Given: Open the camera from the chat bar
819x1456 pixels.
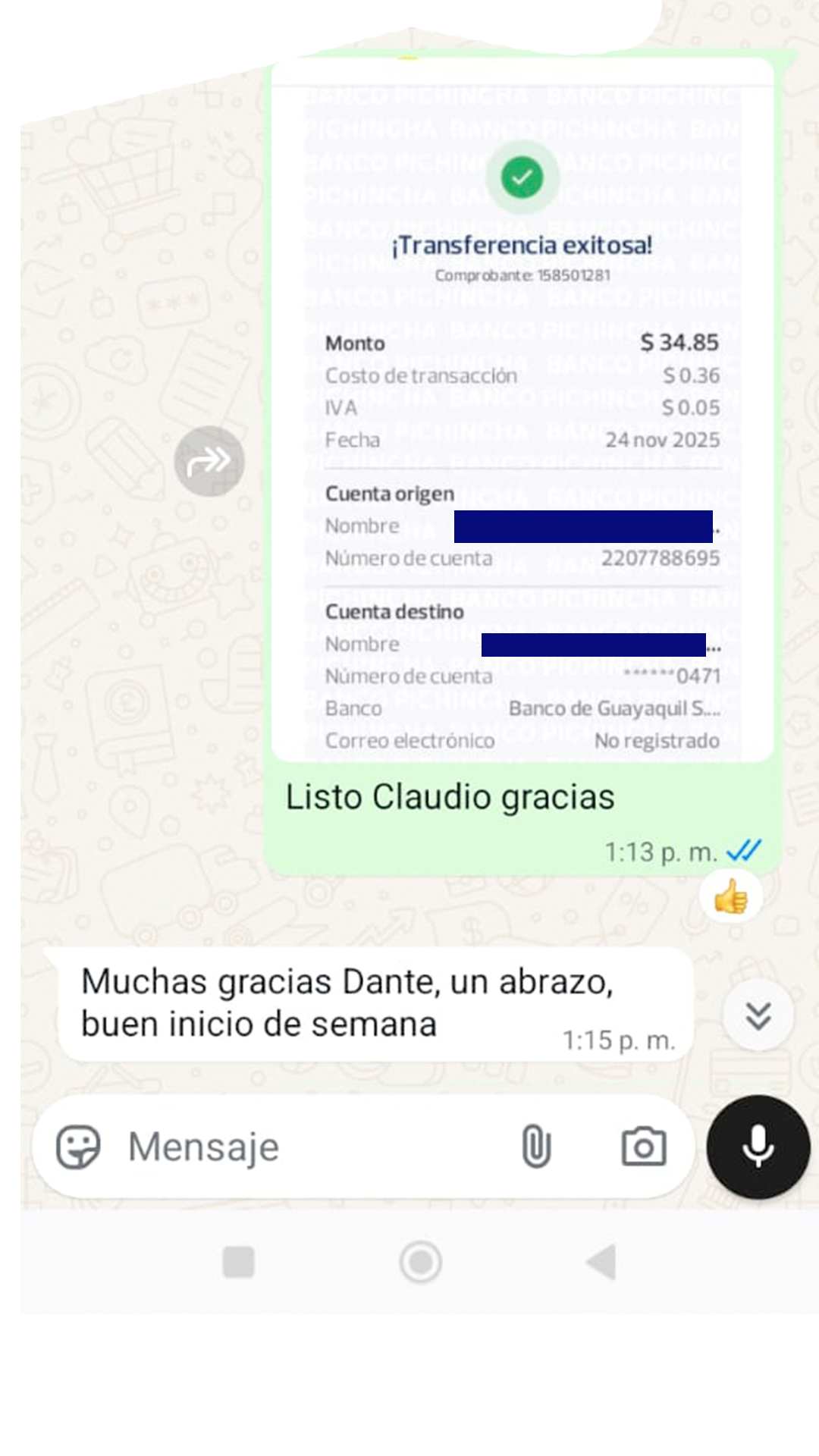Looking at the screenshot, I should point(644,1146).
